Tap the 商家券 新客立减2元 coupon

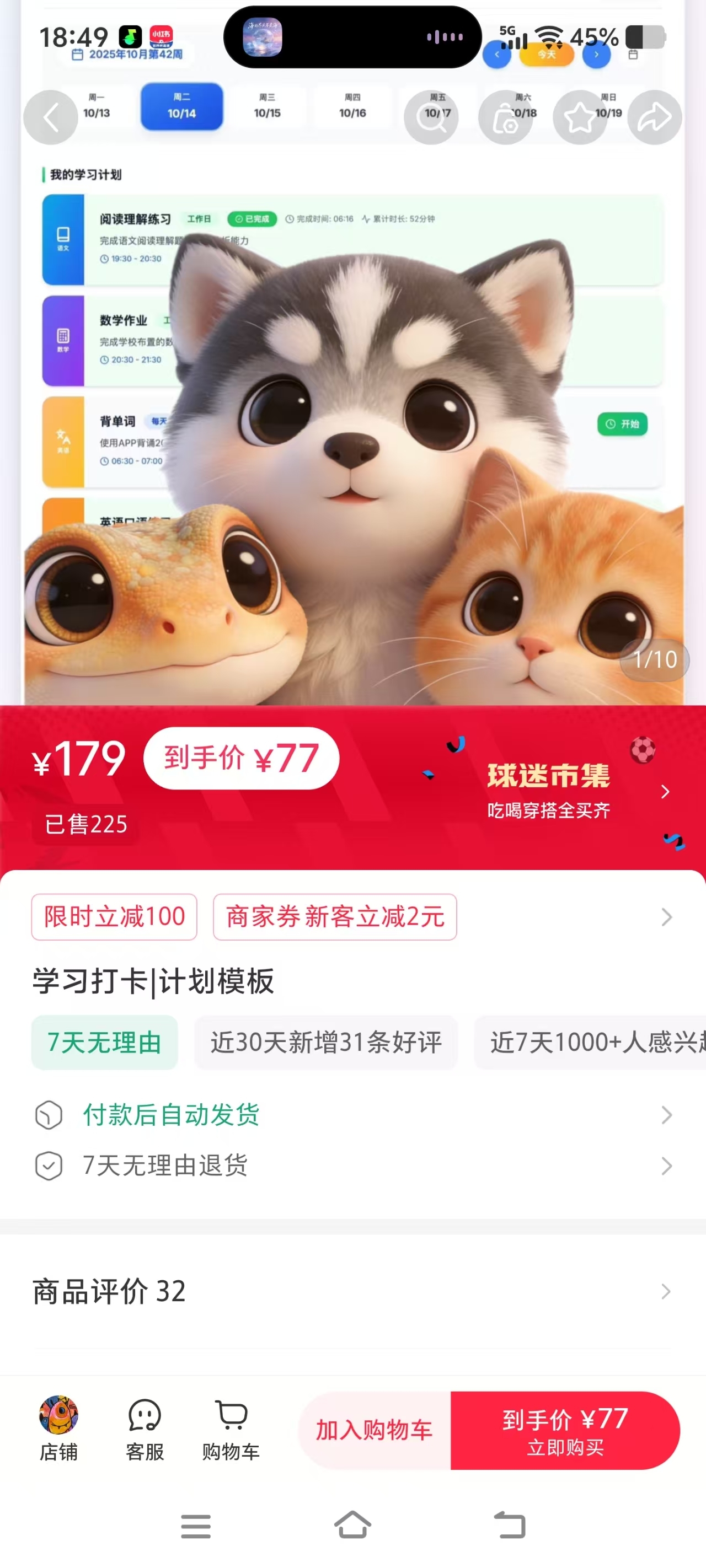335,917
